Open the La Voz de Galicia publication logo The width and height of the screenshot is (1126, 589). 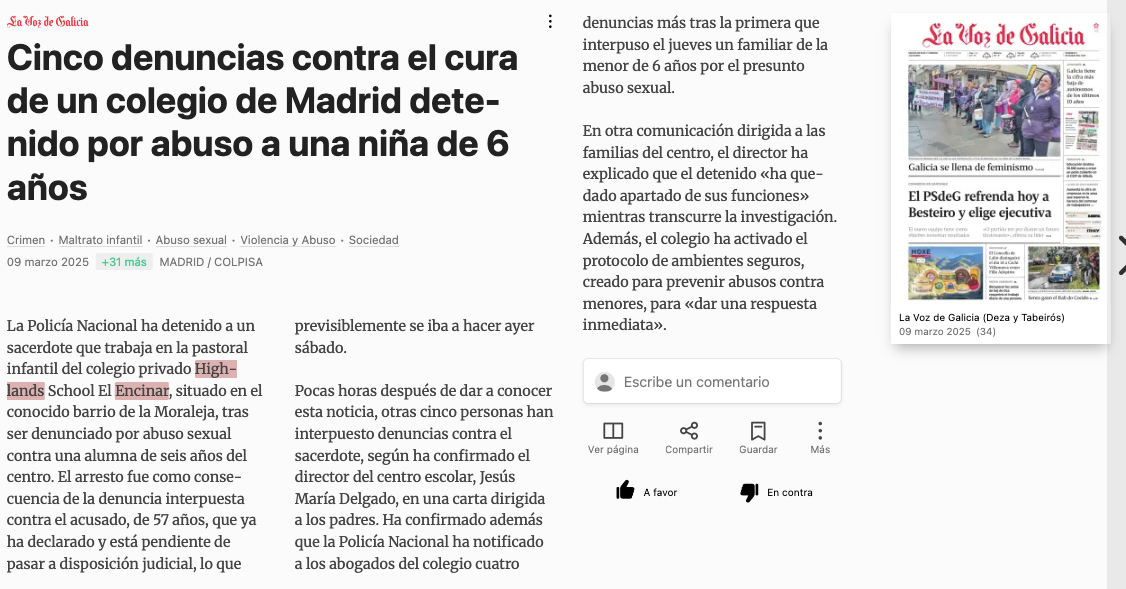pos(47,22)
